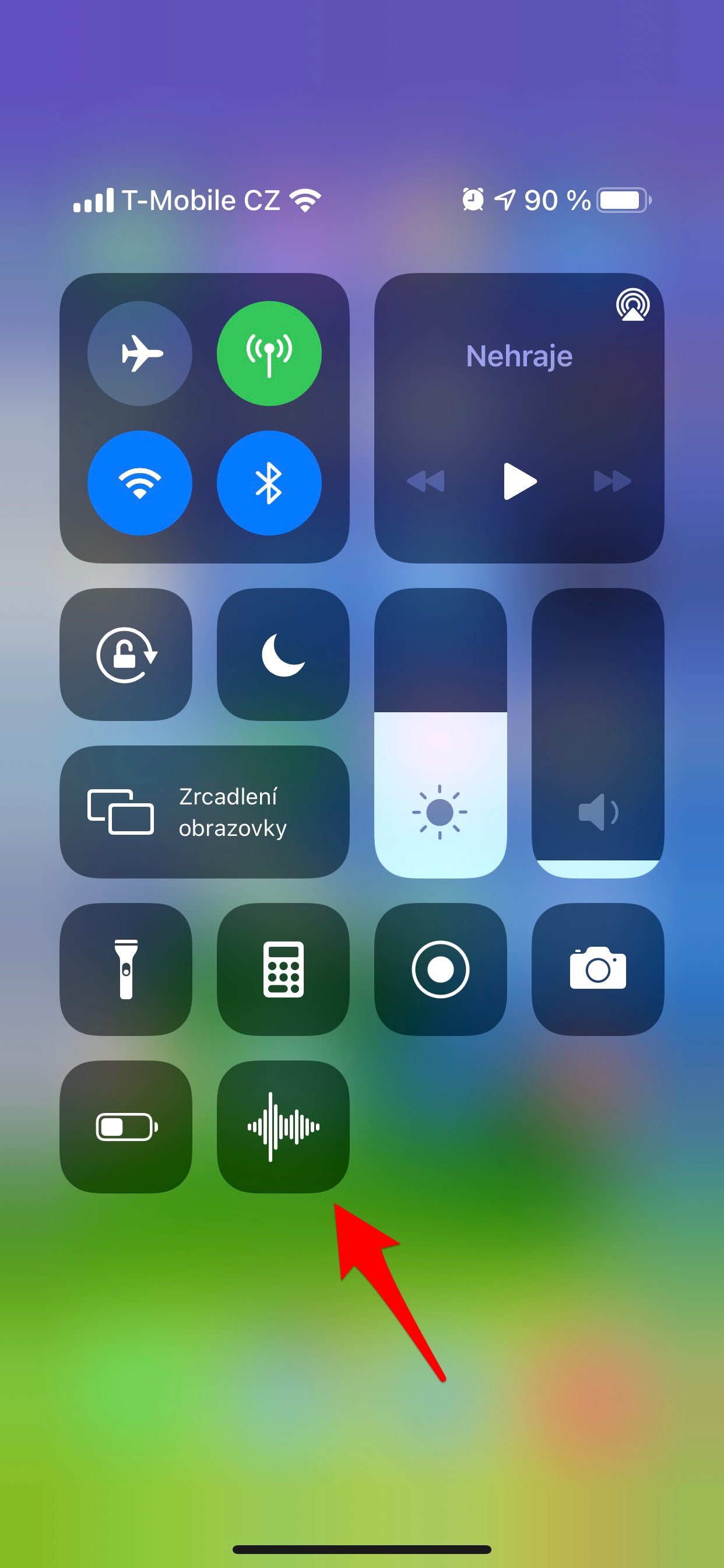724x1568 pixels.
Task: Enable Do Not Disturb moon
Action: (283, 654)
